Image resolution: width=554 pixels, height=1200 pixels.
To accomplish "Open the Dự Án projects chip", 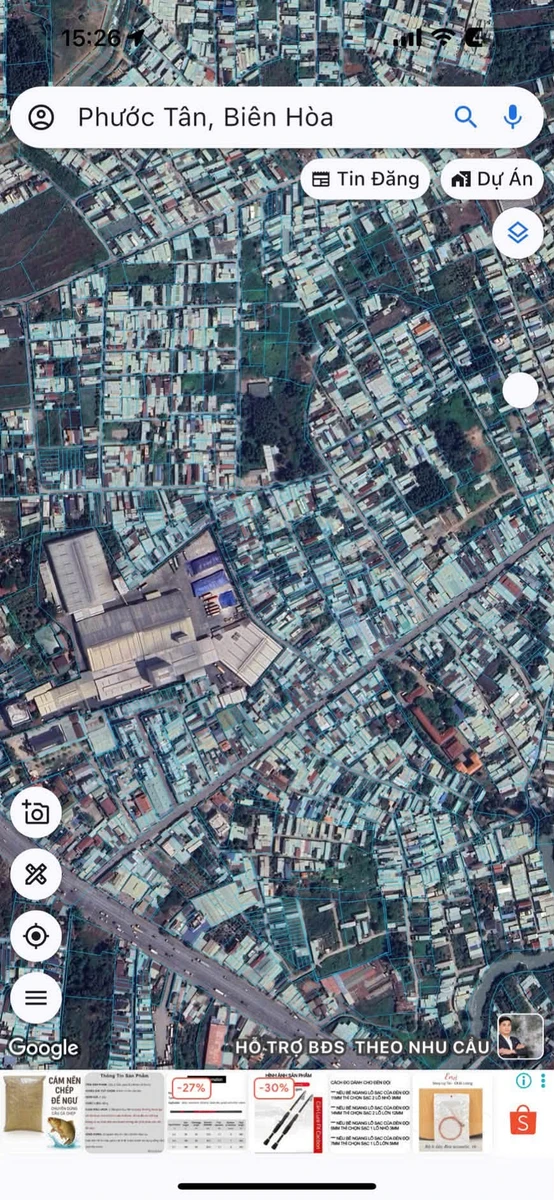I will 492,179.
